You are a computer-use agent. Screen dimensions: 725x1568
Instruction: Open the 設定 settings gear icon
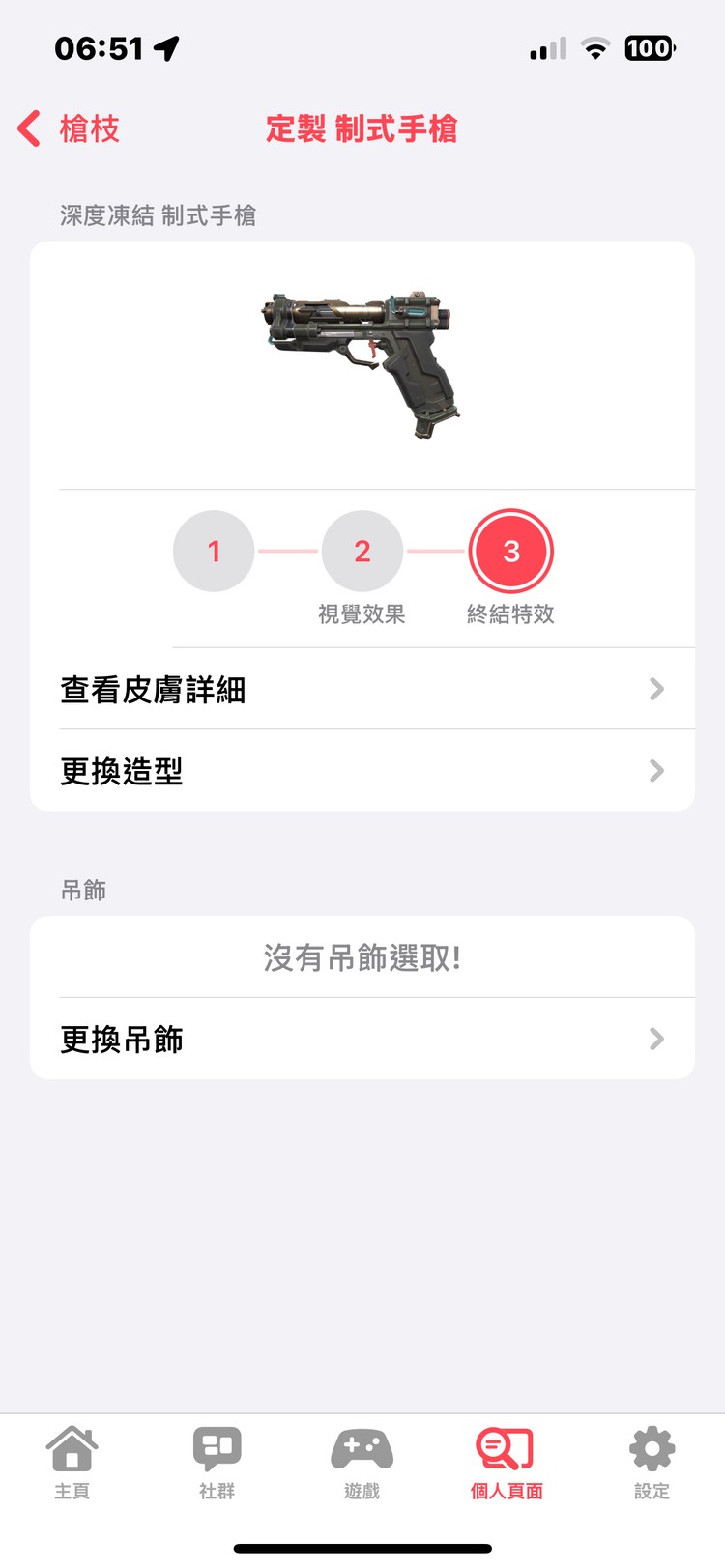point(650,1447)
